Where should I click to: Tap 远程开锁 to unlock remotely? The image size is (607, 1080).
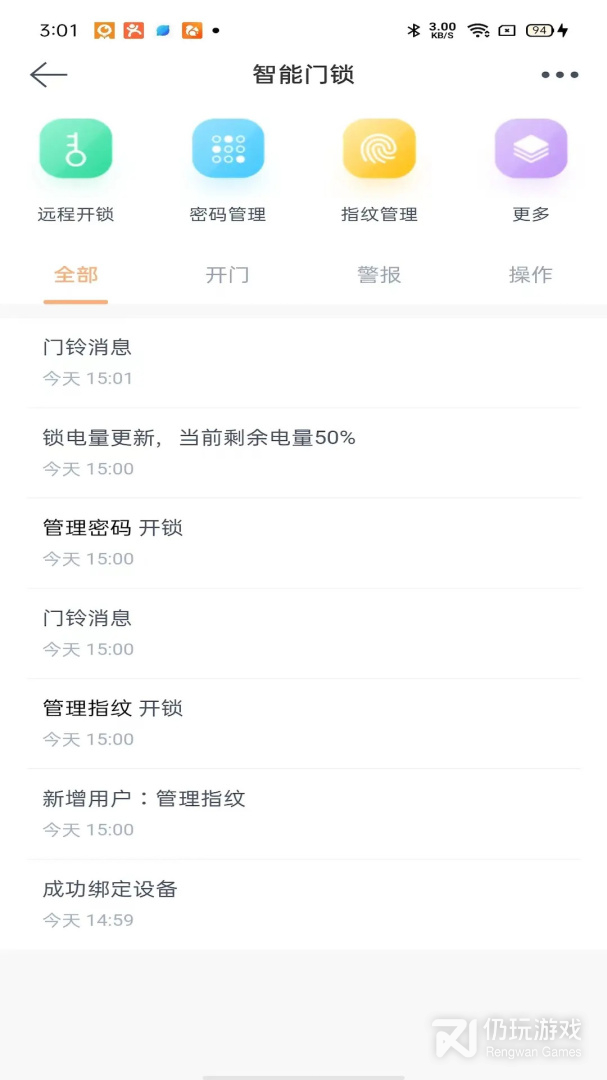coord(76,168)
